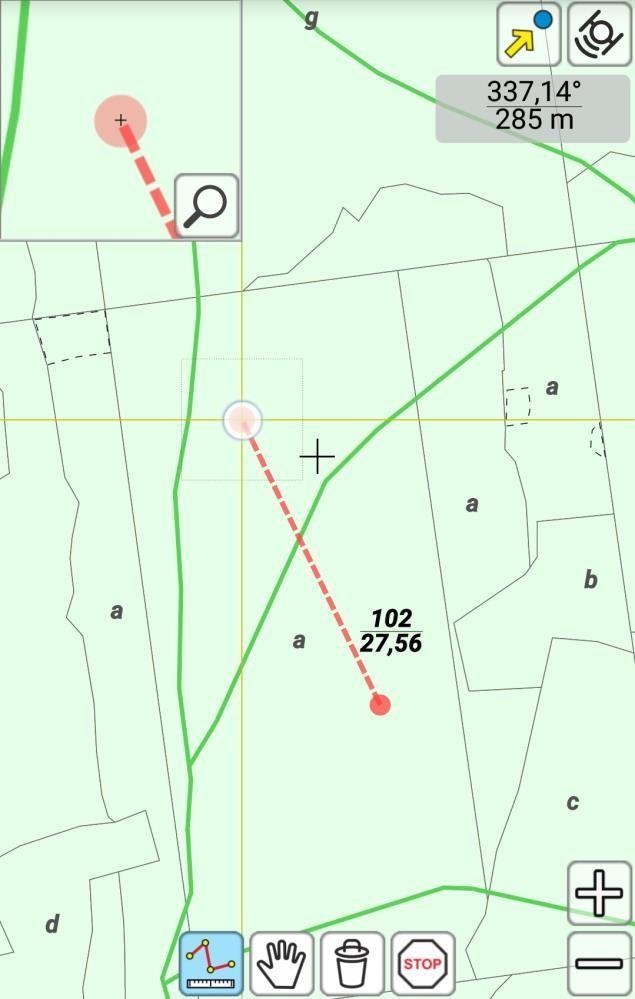Zoom out with the minus button
635x999 pixels.
pyautogui.click(x=599, y=963)
